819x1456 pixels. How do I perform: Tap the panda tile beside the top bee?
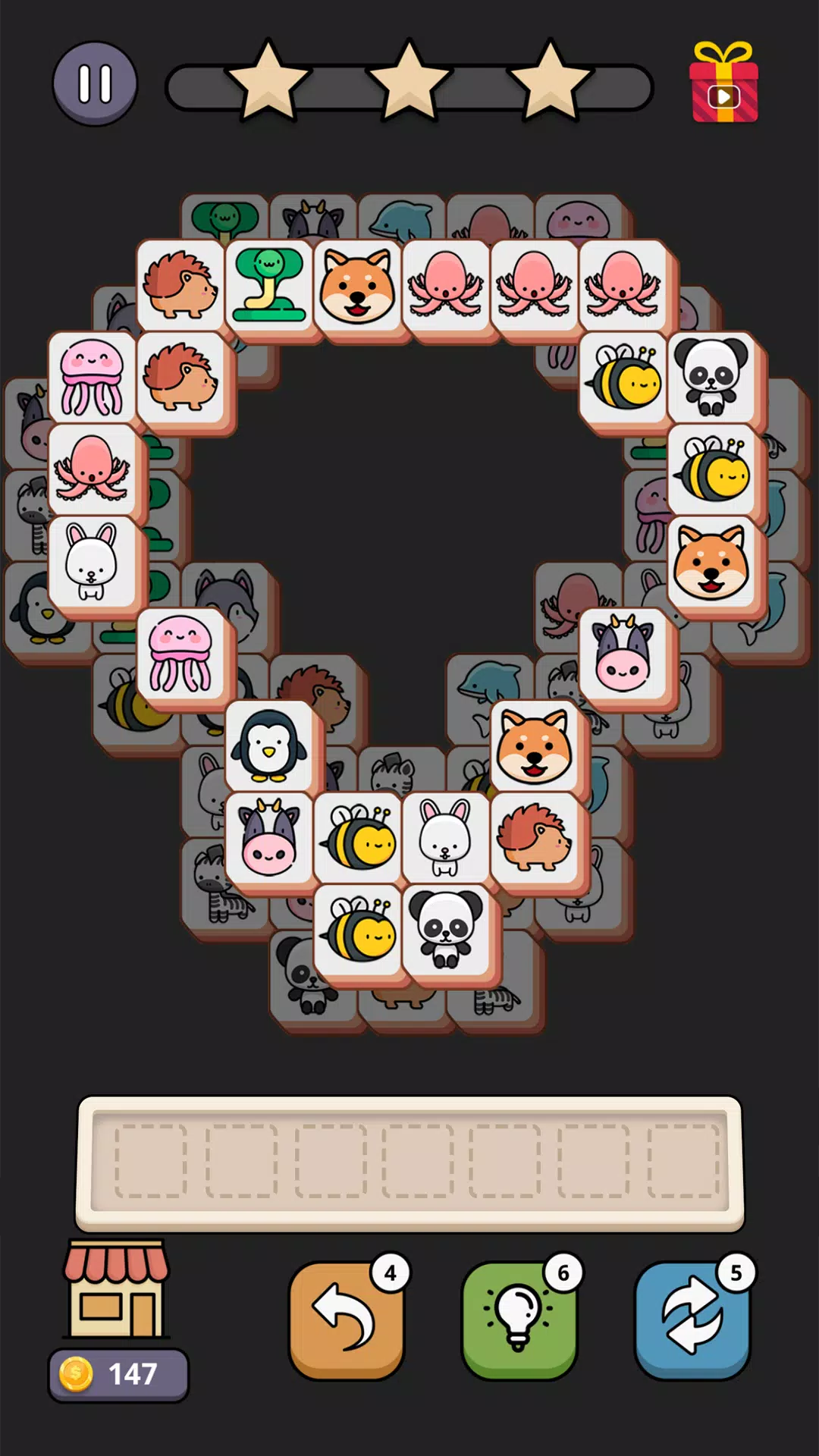pos(711,377)
